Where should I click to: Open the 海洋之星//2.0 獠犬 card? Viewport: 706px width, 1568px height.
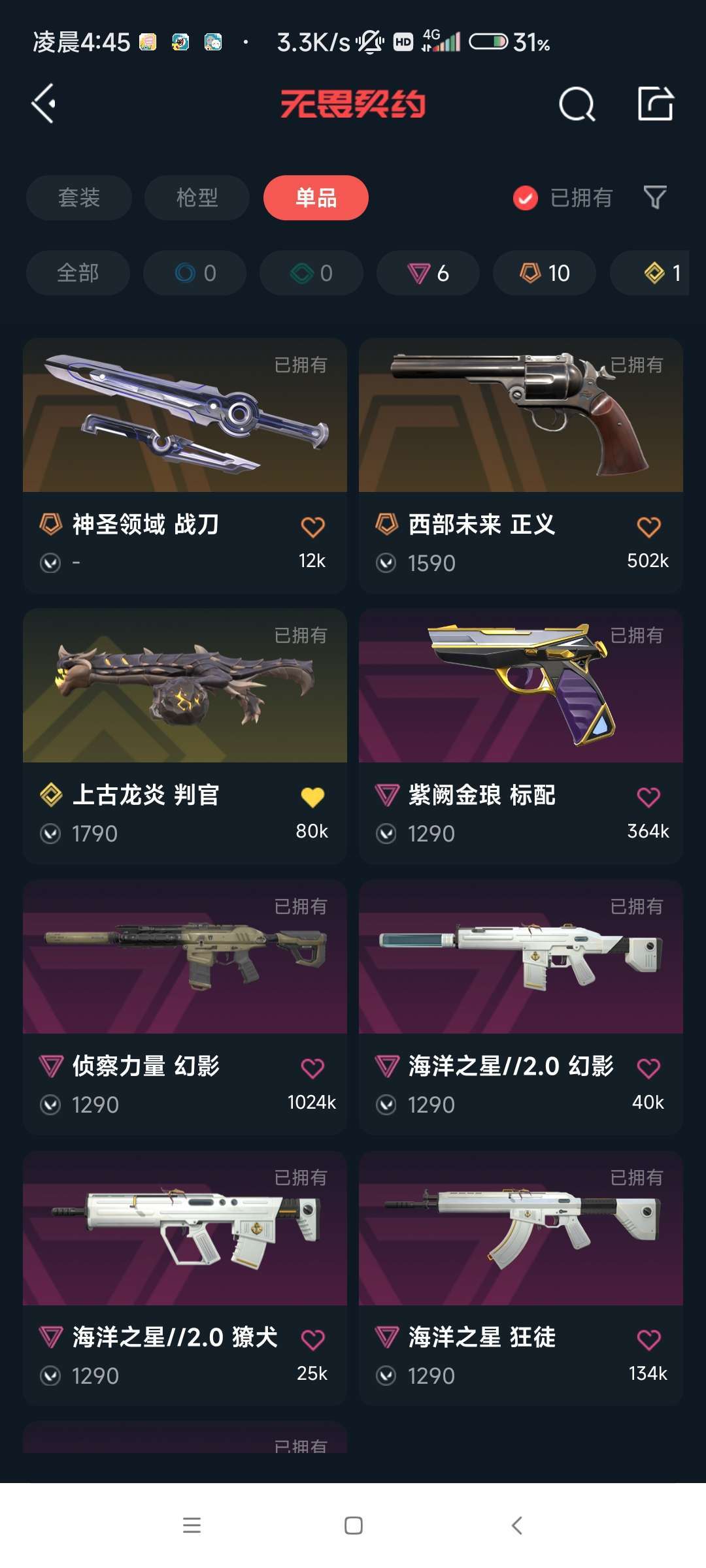pos(185,1279)
